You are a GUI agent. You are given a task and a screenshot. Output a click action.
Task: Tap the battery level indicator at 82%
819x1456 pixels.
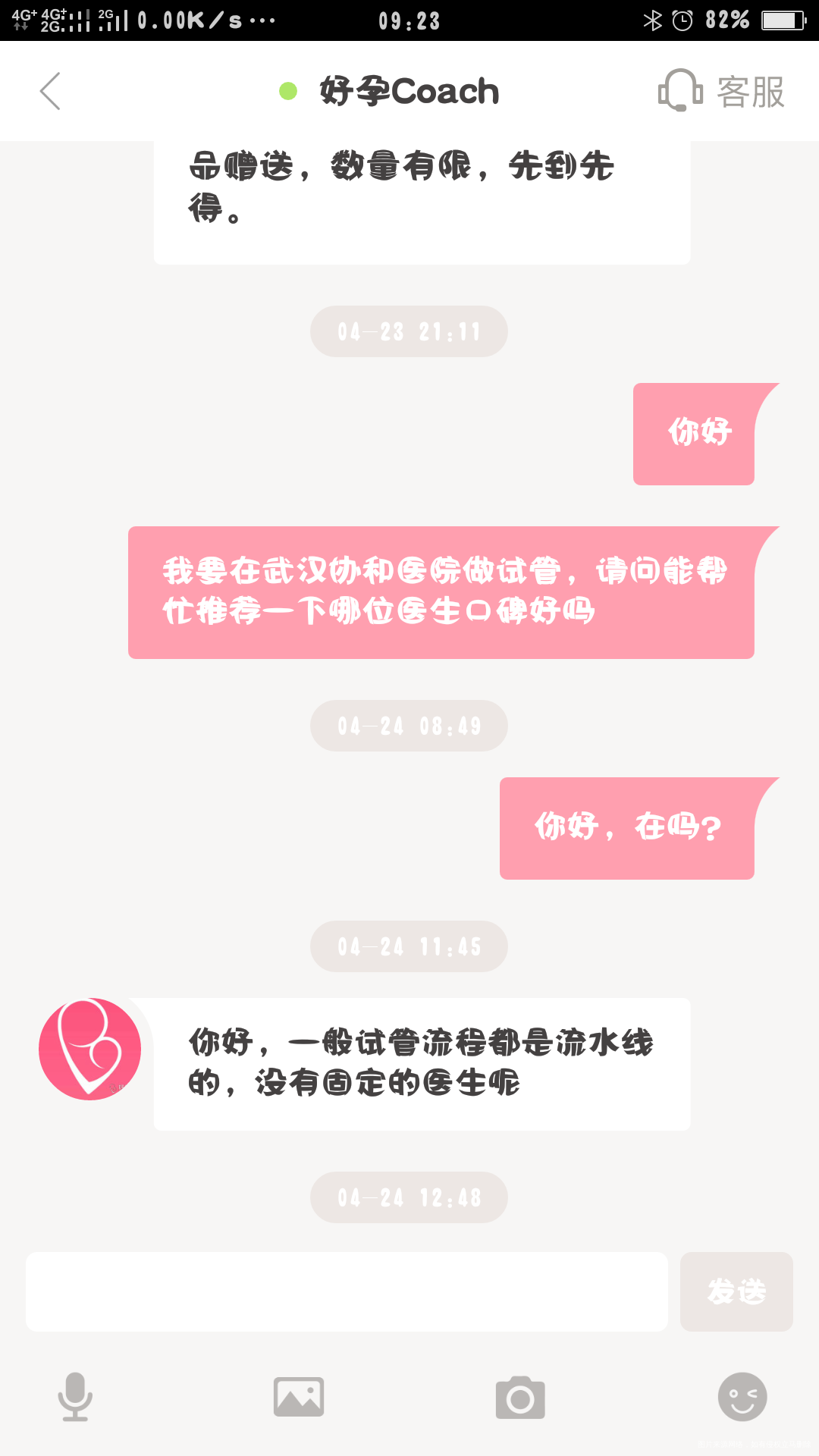(726, 19)
